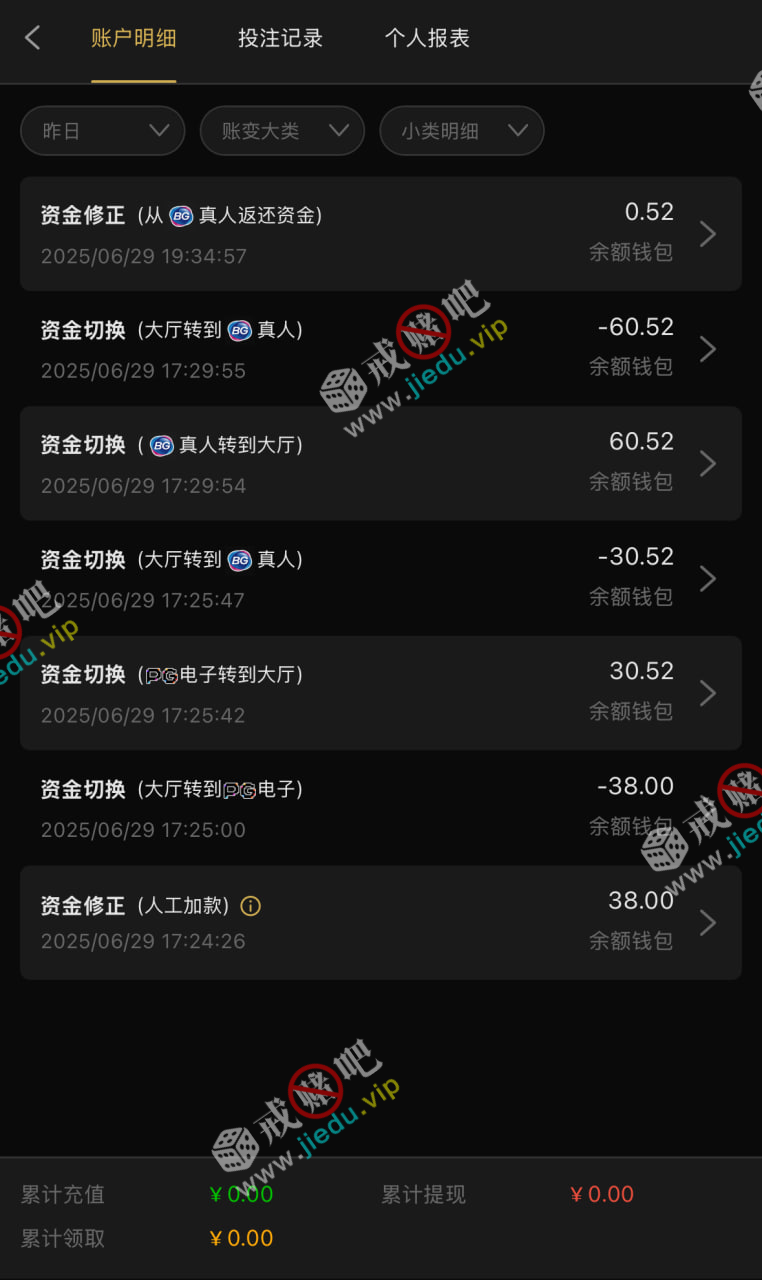Open the -60.52 资金切换 record

tap(380, 349)
